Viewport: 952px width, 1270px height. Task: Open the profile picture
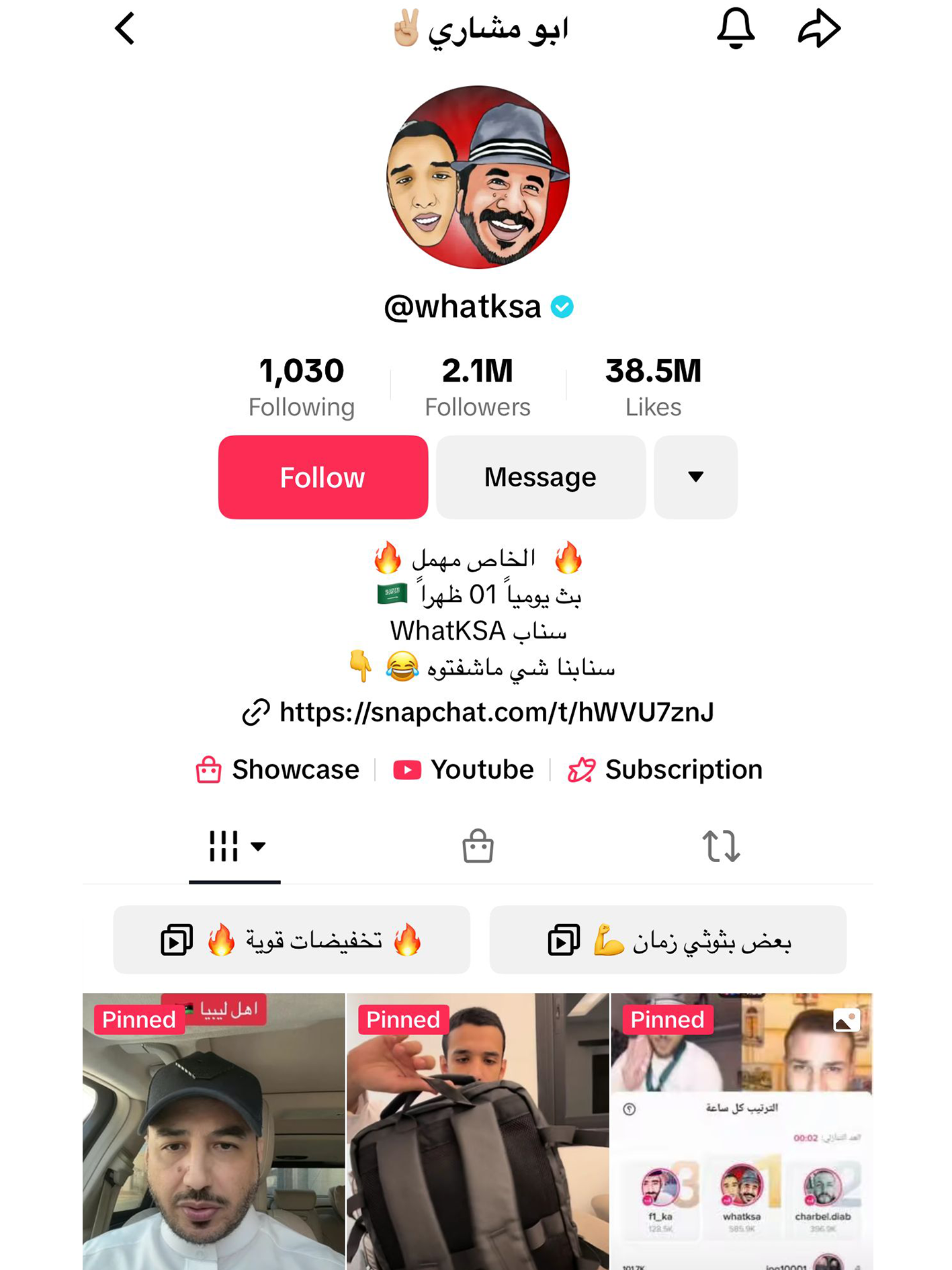pos(478,177)
